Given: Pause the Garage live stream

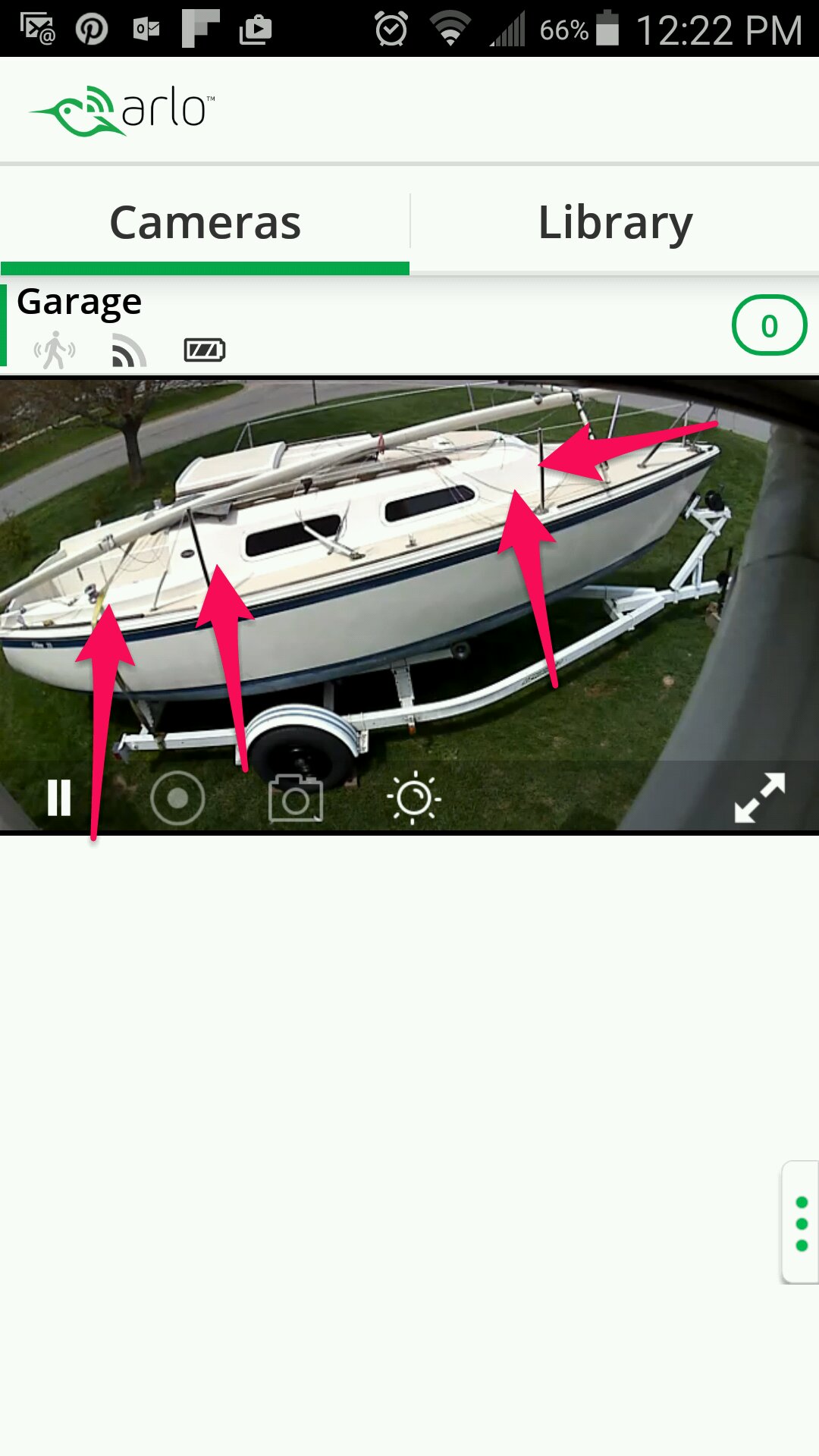Looking at the screenshot, I should coord(59,798).
